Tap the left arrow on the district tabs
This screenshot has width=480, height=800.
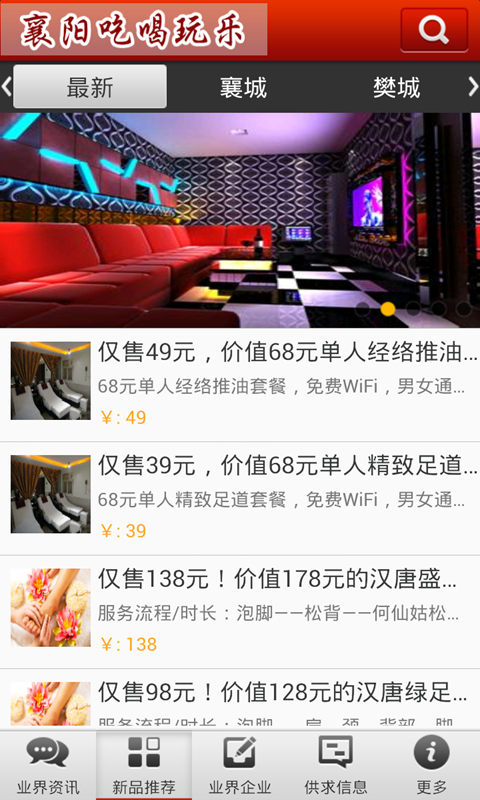click(x=6, y=87)
